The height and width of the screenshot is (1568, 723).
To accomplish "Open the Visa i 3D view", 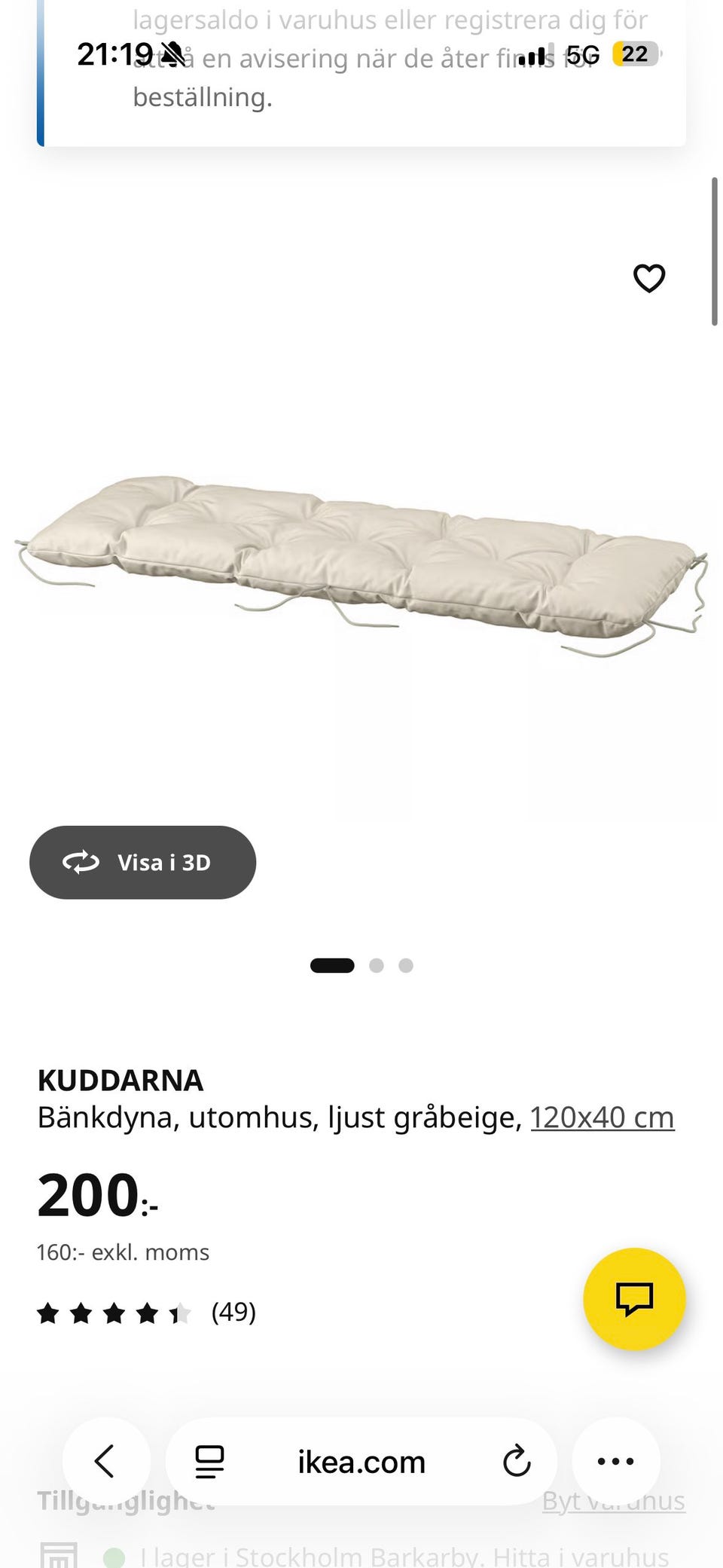I will [x=142, y=862].
